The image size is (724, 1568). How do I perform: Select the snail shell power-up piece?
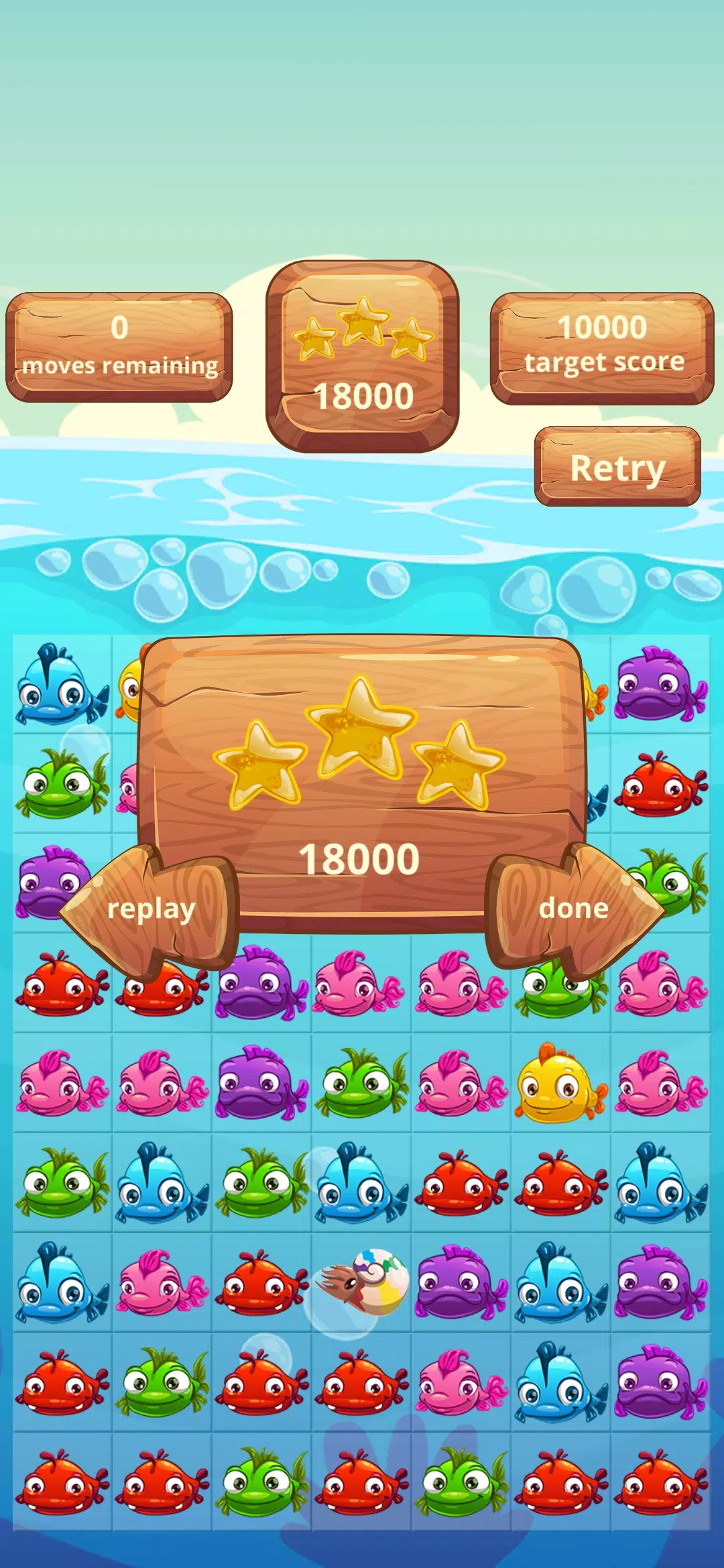pyautogui.click(x=362, y=1283)
